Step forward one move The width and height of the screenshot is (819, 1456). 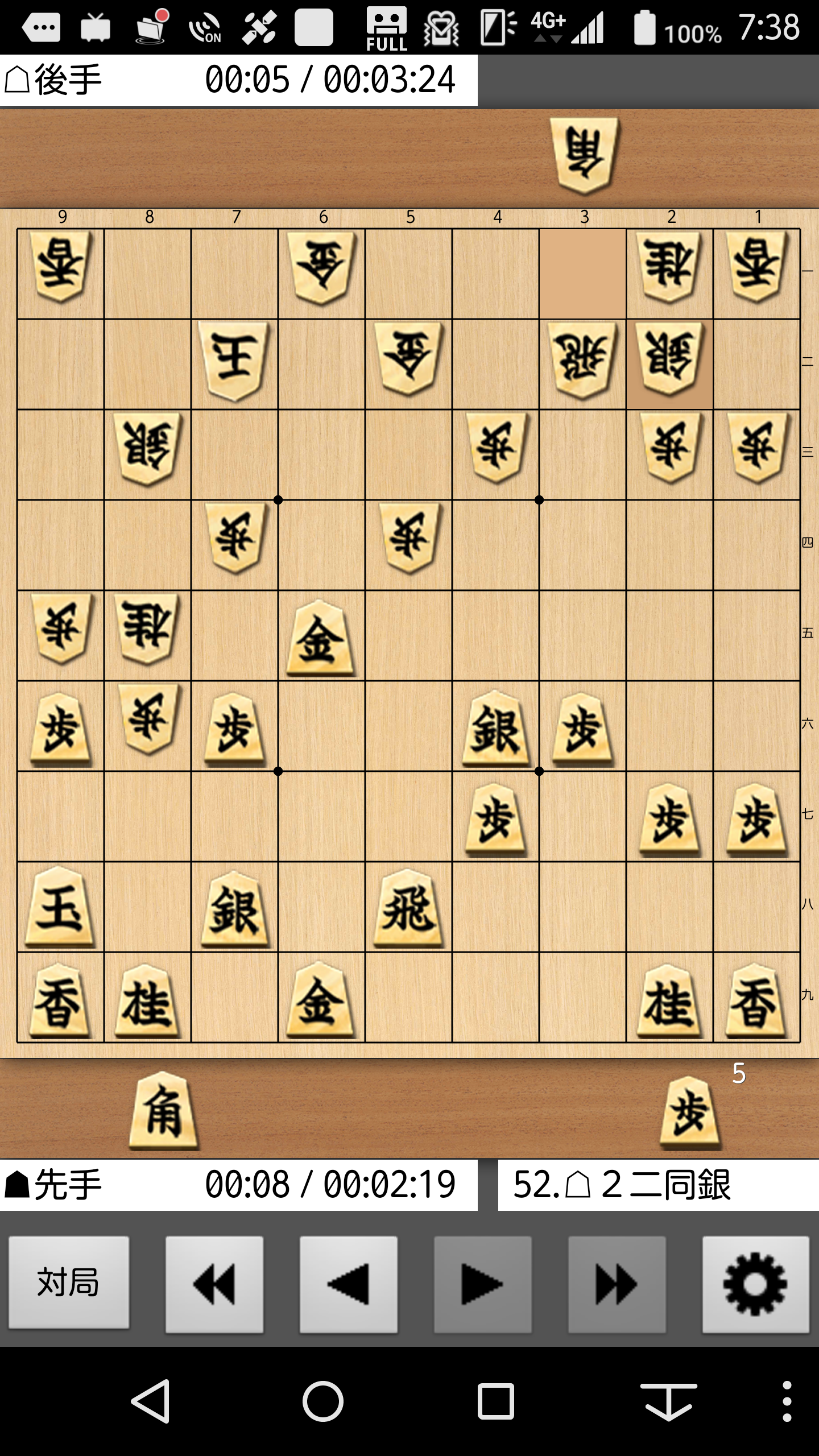[482, 1284]
